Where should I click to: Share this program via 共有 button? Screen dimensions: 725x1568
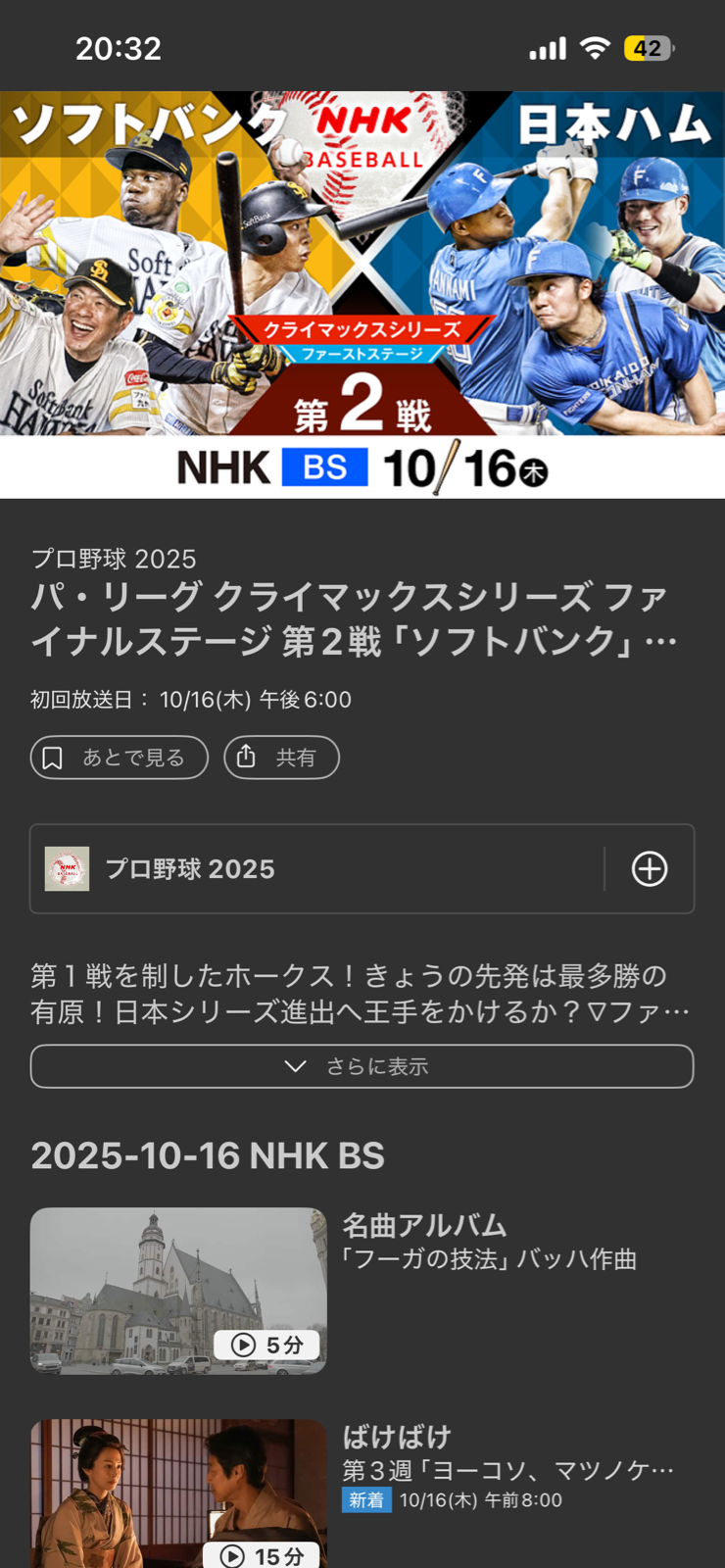[281, 758]
